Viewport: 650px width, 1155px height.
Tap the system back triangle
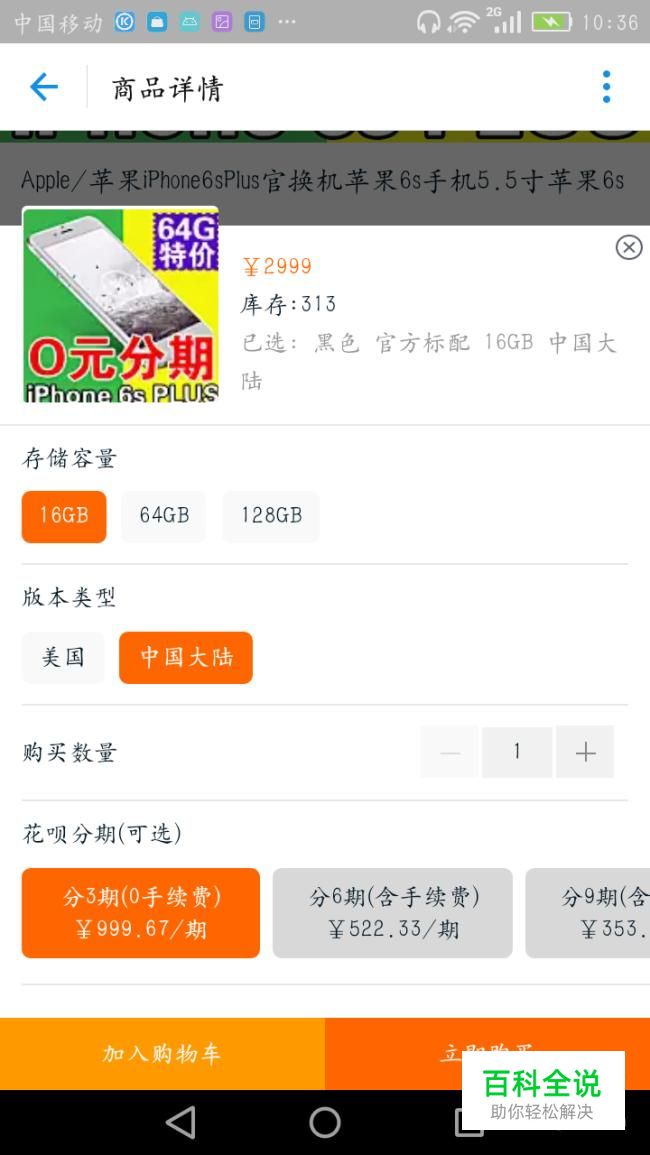[x=181, y=1123]
